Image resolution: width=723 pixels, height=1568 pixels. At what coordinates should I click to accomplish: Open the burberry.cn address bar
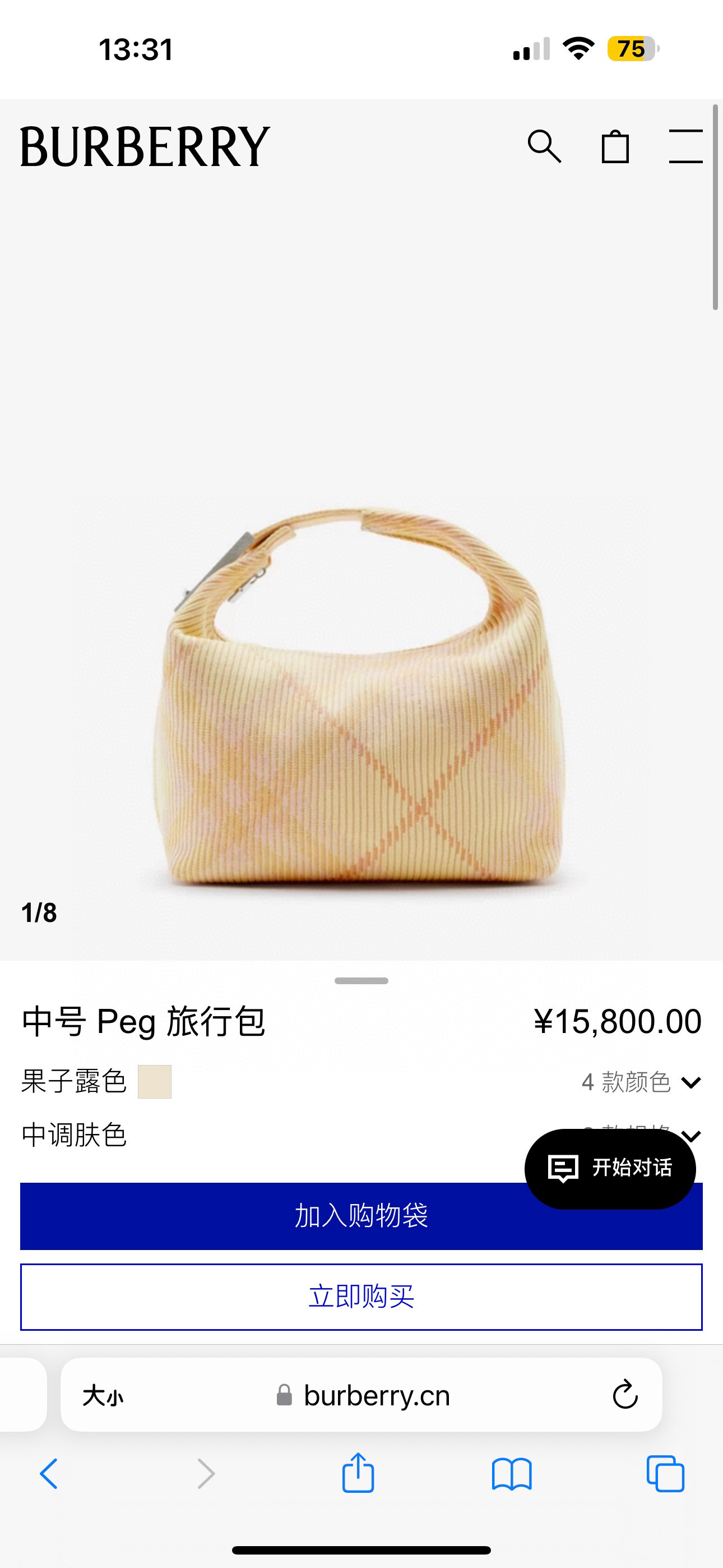pyautogui.click(x=376, y=1395)
